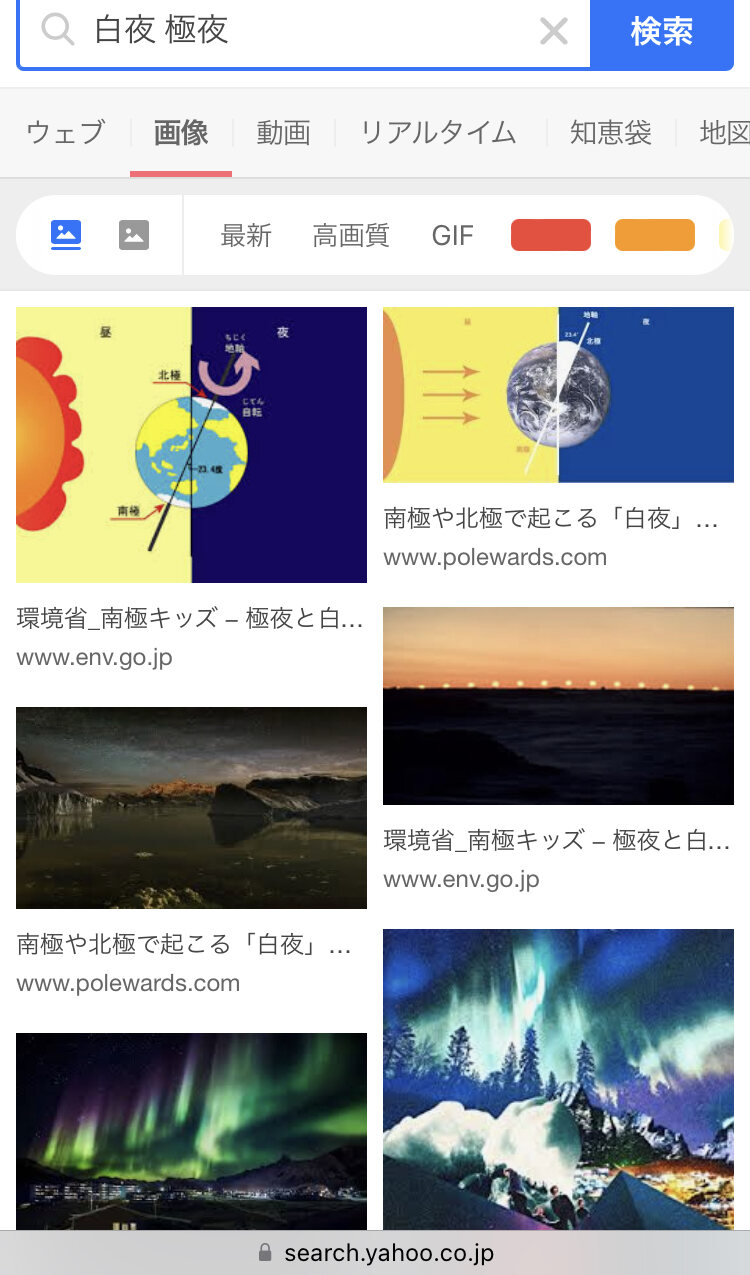750x1275 pixels.
Task: Clear the search query text
Action: pos(553,31)
